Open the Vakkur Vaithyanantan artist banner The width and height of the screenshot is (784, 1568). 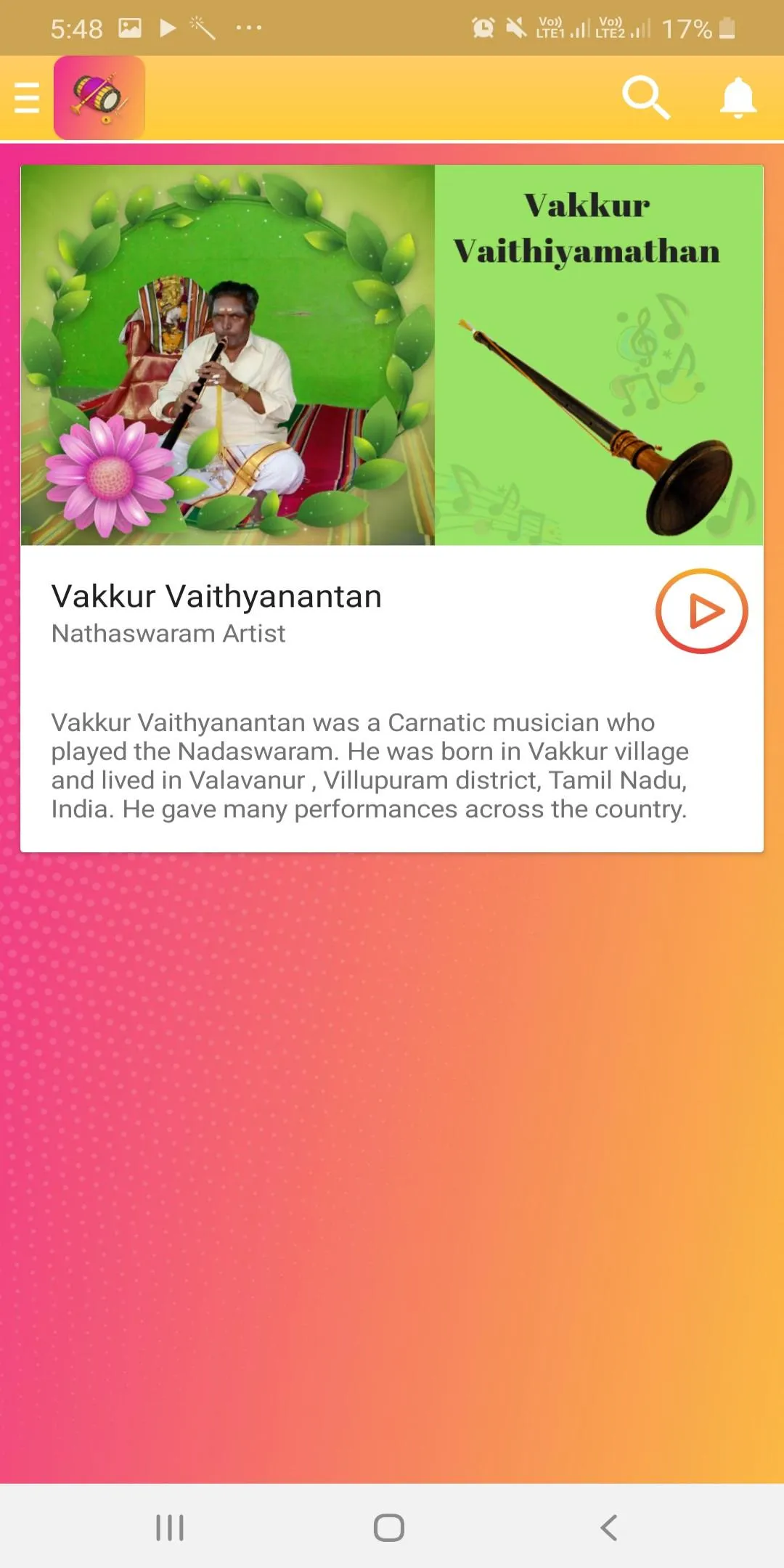pos(392,355)
